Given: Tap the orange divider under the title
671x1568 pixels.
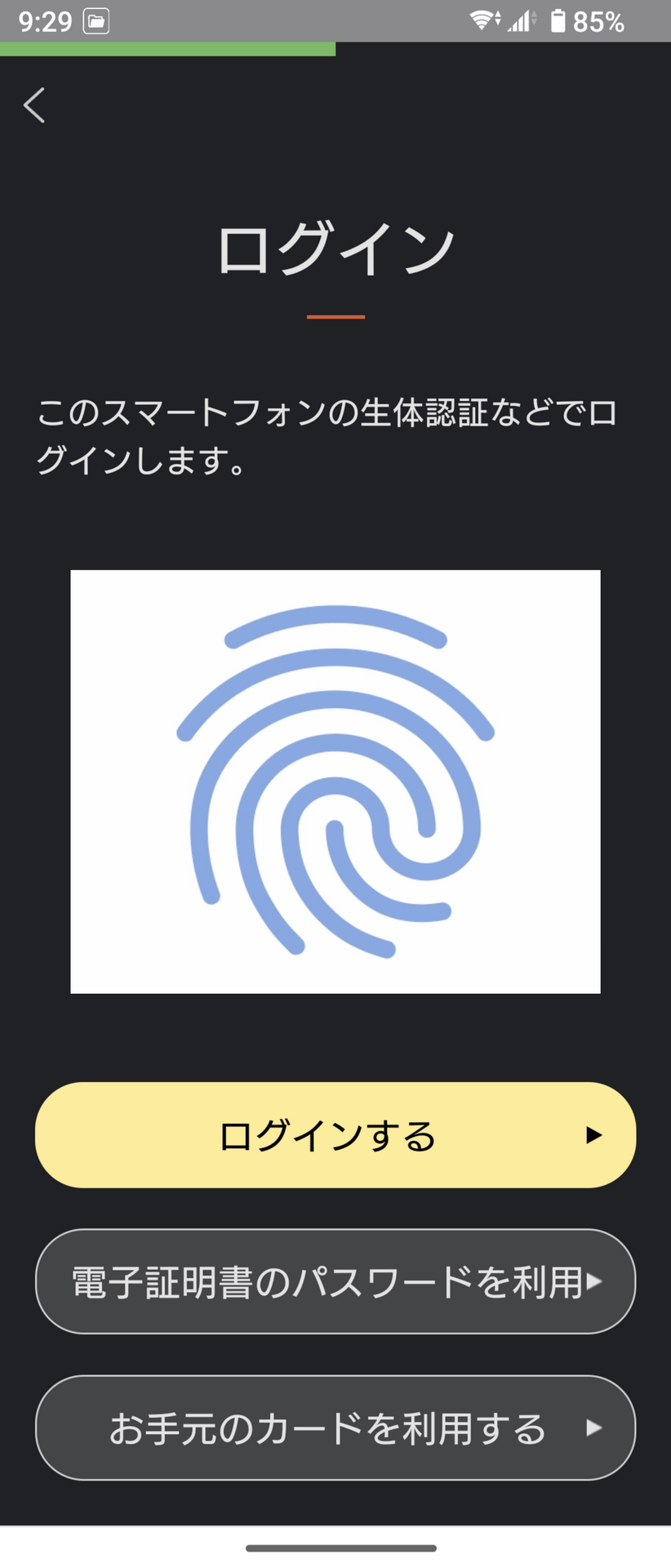Looking at the screenshot, I should [x=335, y=315].
